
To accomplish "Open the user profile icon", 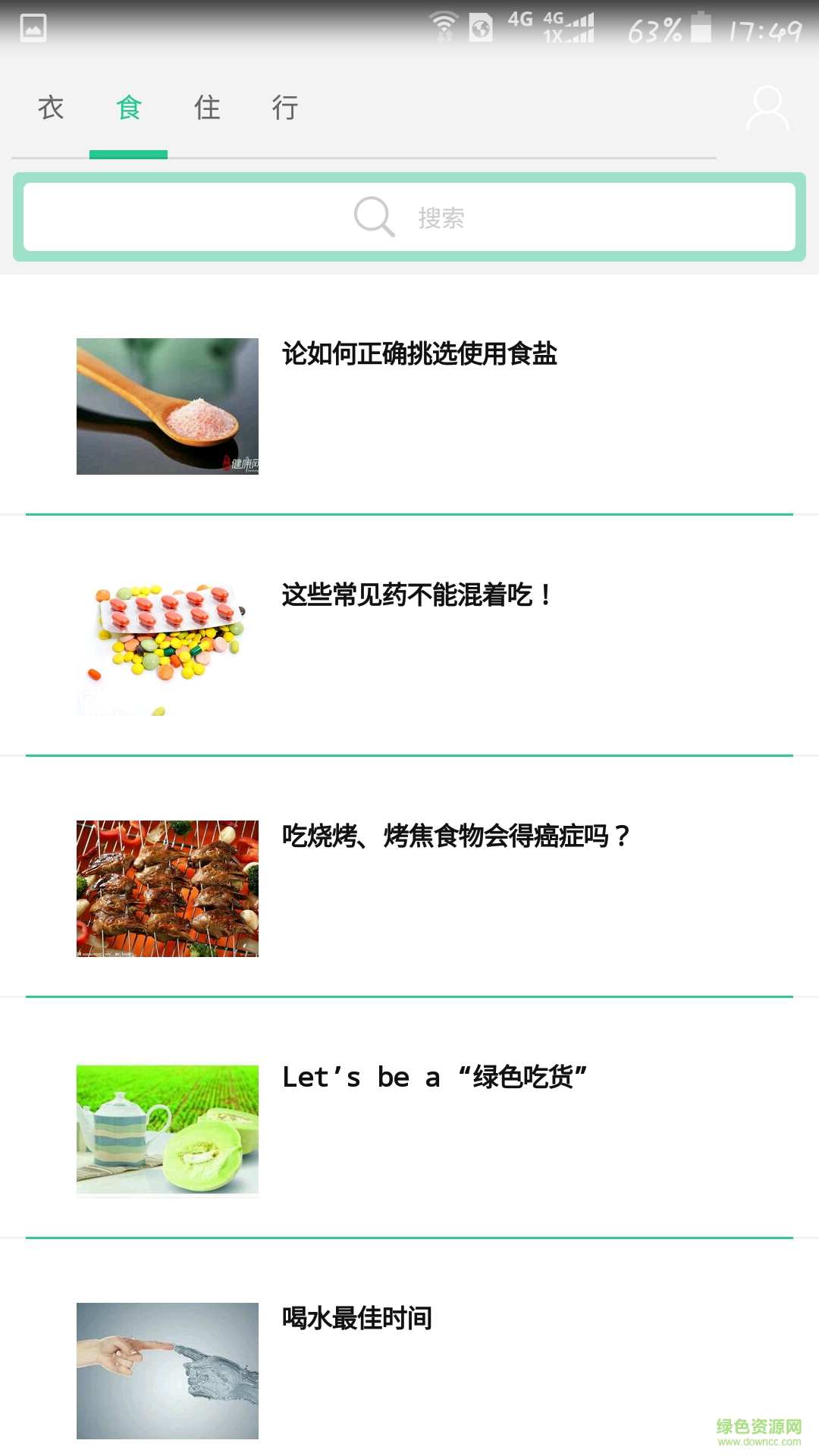I will [x=767, y=108].
